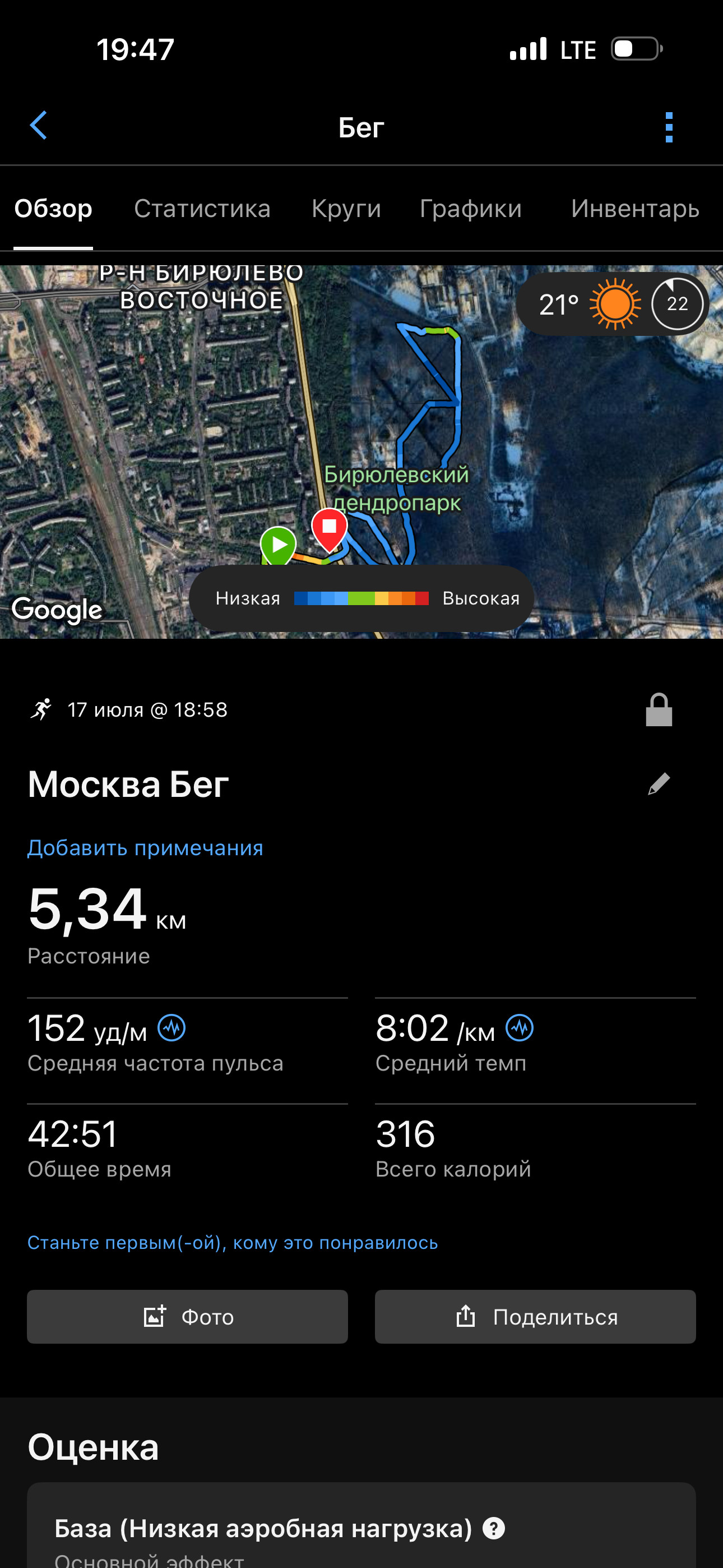The image size is (723, 1568).
Task: Open the three-dot overflow menu
Action: click(669, 127)
